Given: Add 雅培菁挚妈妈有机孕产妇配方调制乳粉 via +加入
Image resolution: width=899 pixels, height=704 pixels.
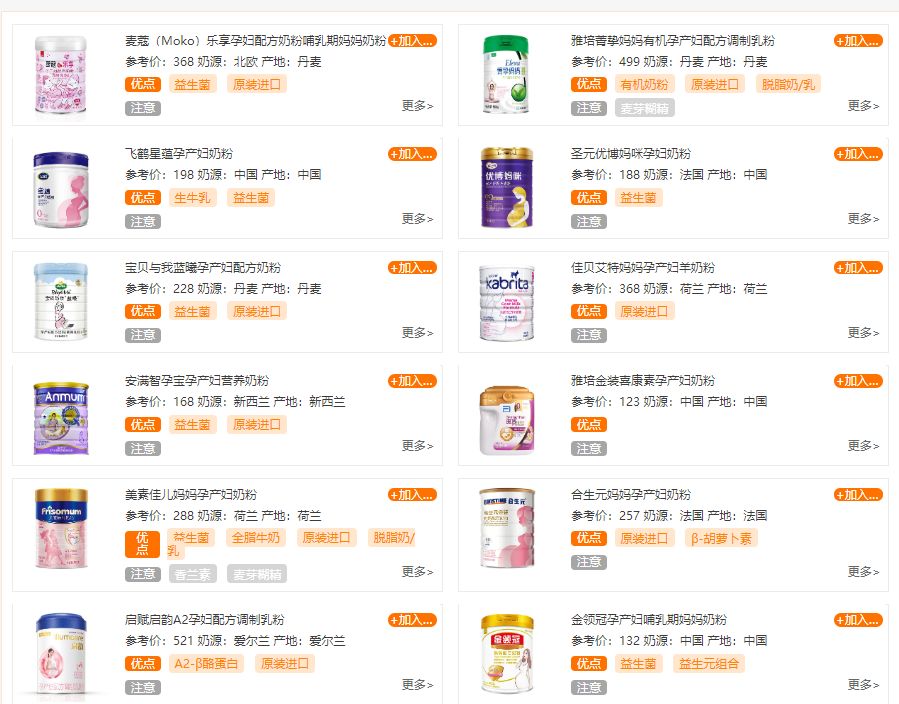Looking at the screenshot, I should 858,41.
